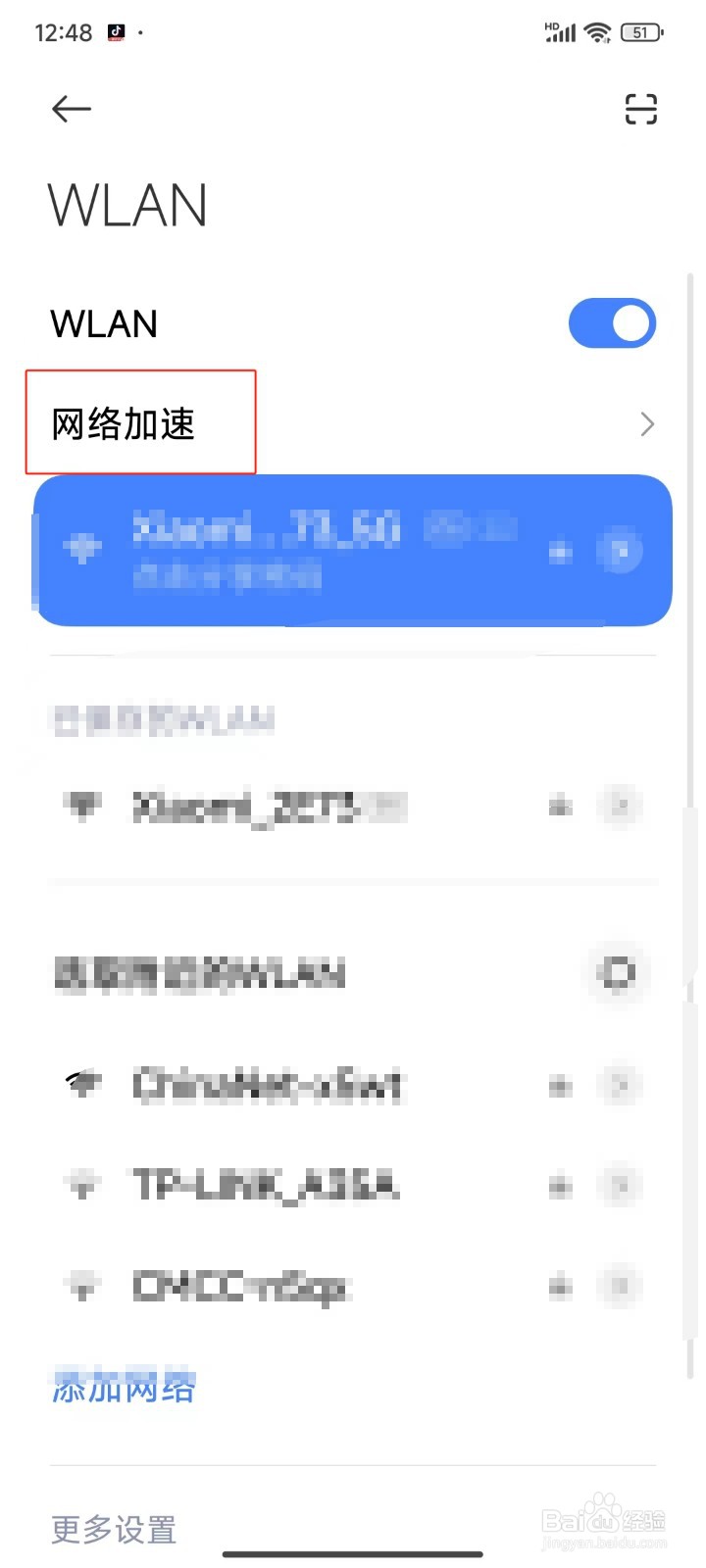This screenshot has width=706, height=1568.
Task: Tap the battery indicator in the status bar
Action: coord(641,31)
